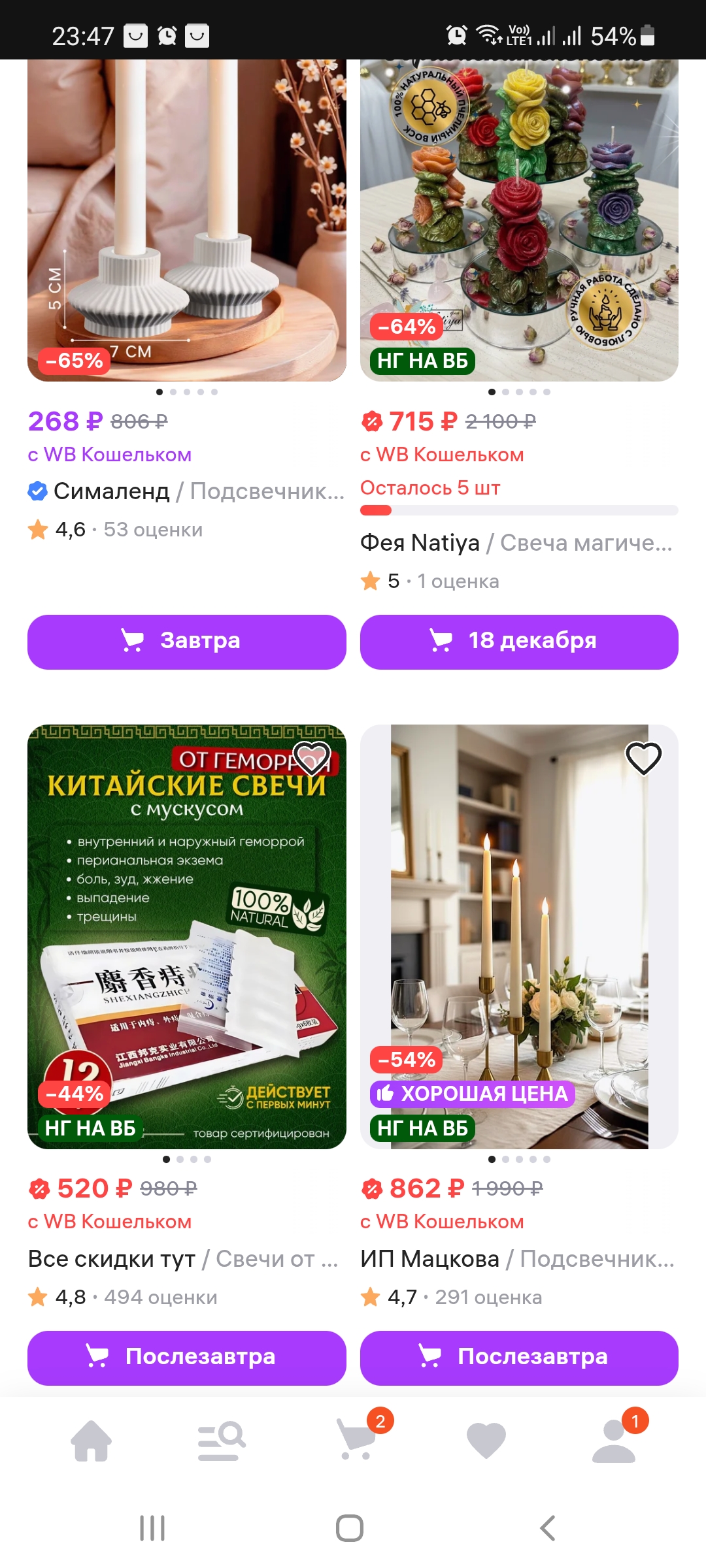
Task: Add Все скидки тут candles to cart
Action: [186, 1358]
